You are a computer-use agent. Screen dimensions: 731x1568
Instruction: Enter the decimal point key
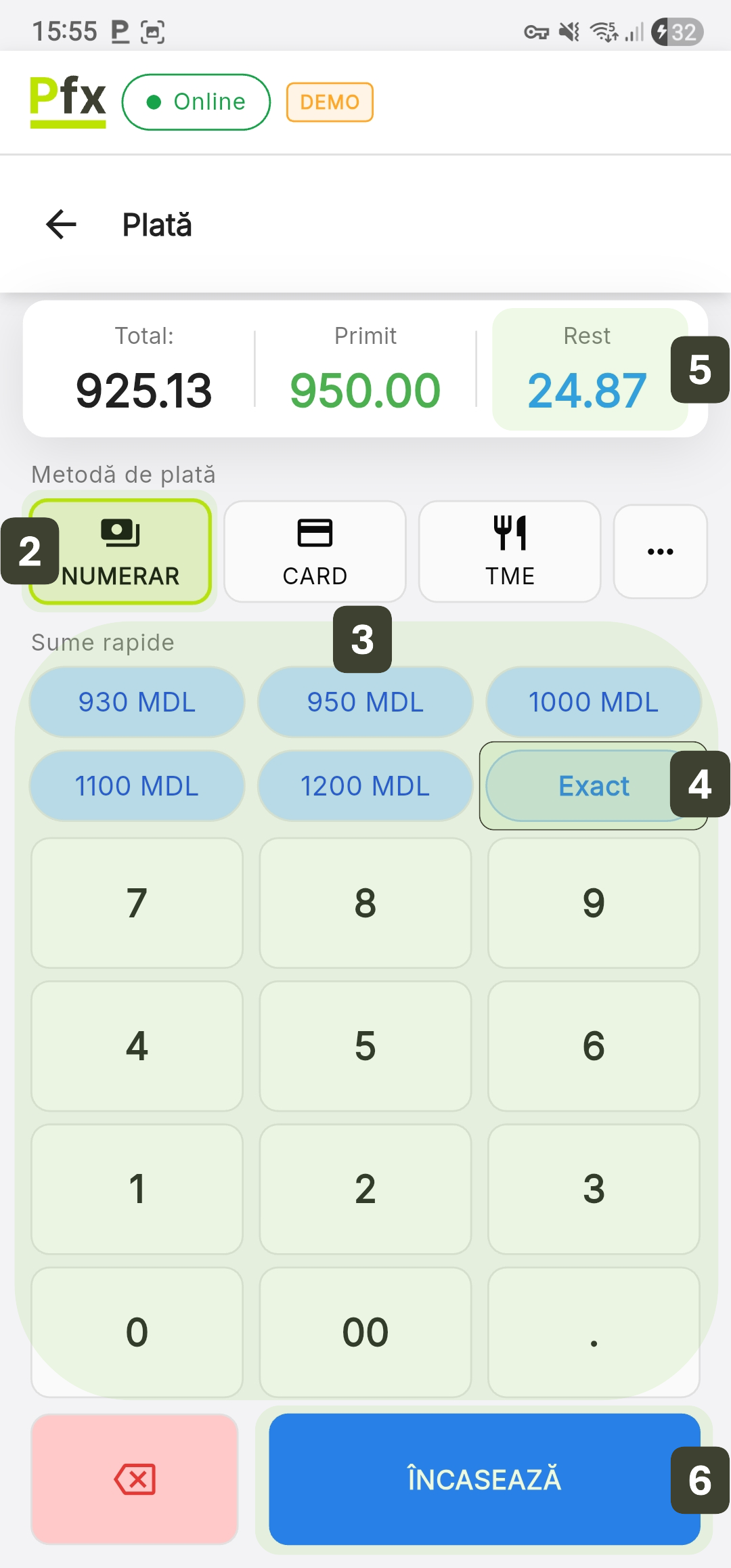pyautogui.click(x=593, y=1332)
